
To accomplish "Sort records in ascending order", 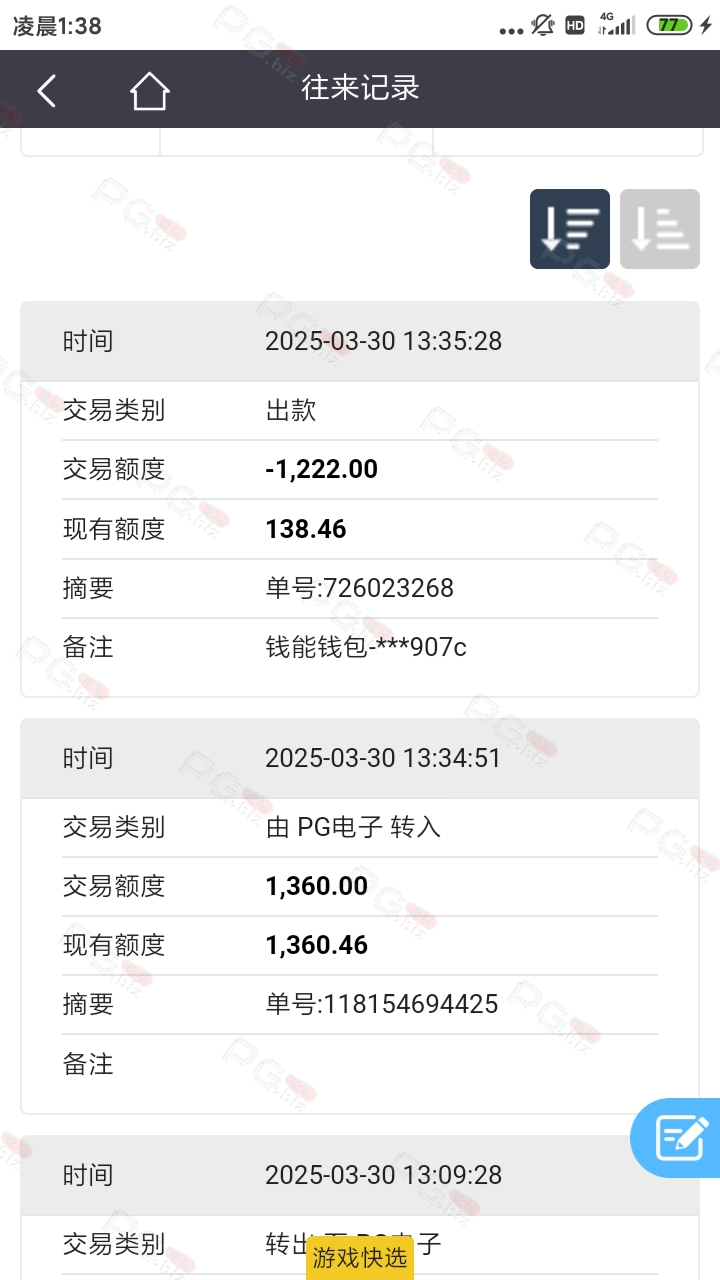I will coord(660,229).
